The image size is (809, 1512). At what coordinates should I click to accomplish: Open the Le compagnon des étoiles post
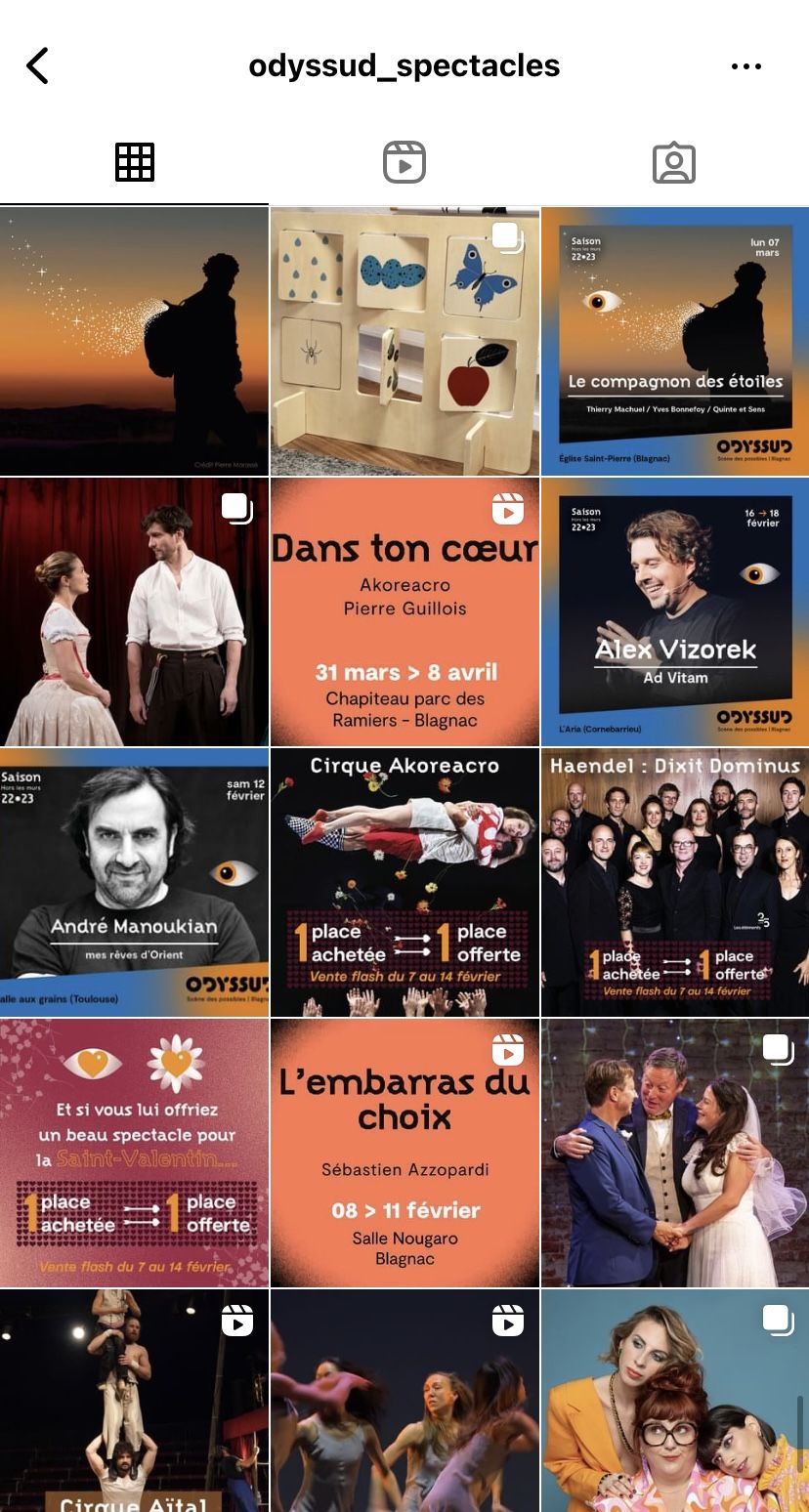click(x=675, y=341)
